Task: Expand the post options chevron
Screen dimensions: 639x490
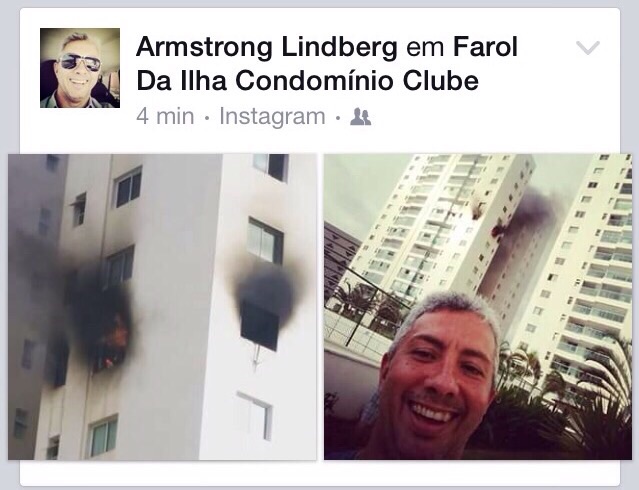Action: tap(589, 47)
